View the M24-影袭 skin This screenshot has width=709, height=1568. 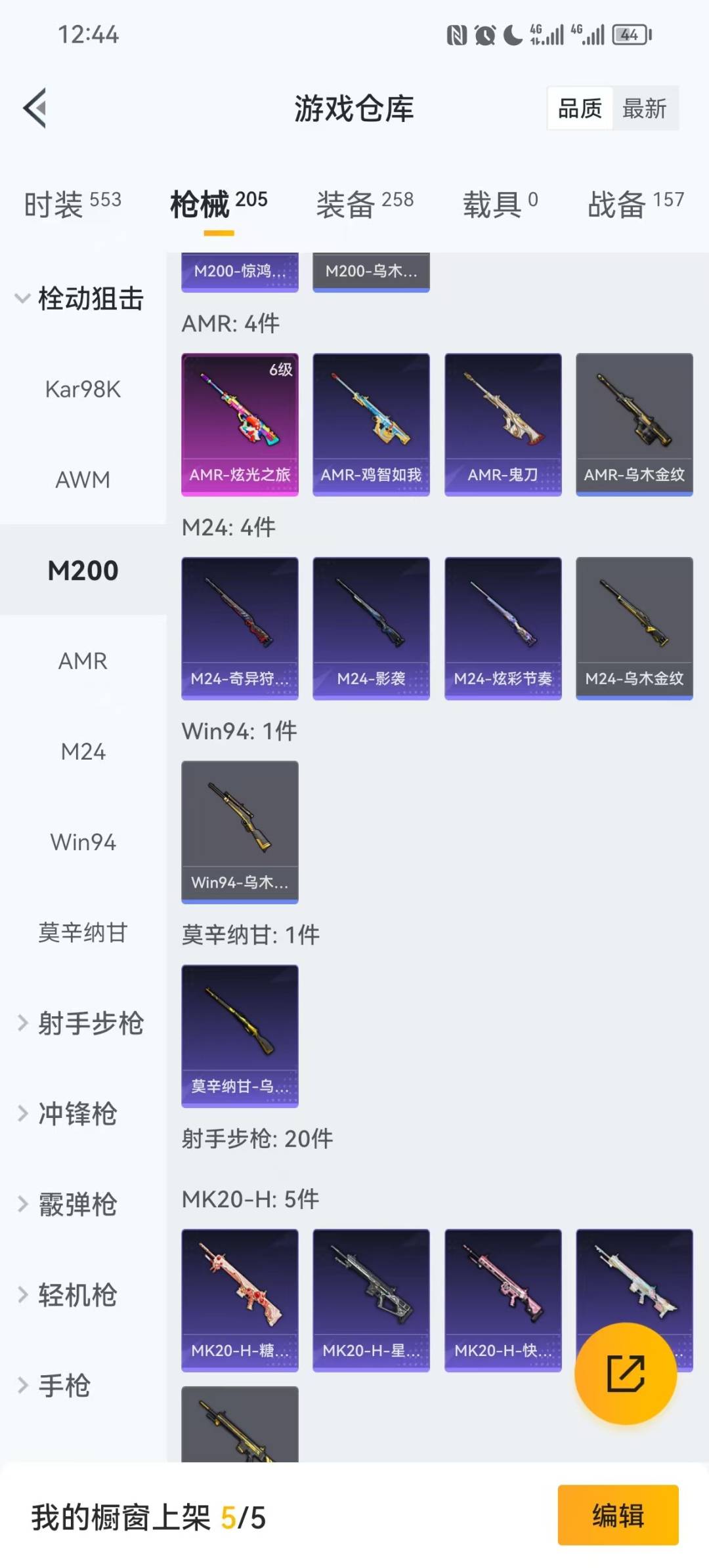click(371, 628)
